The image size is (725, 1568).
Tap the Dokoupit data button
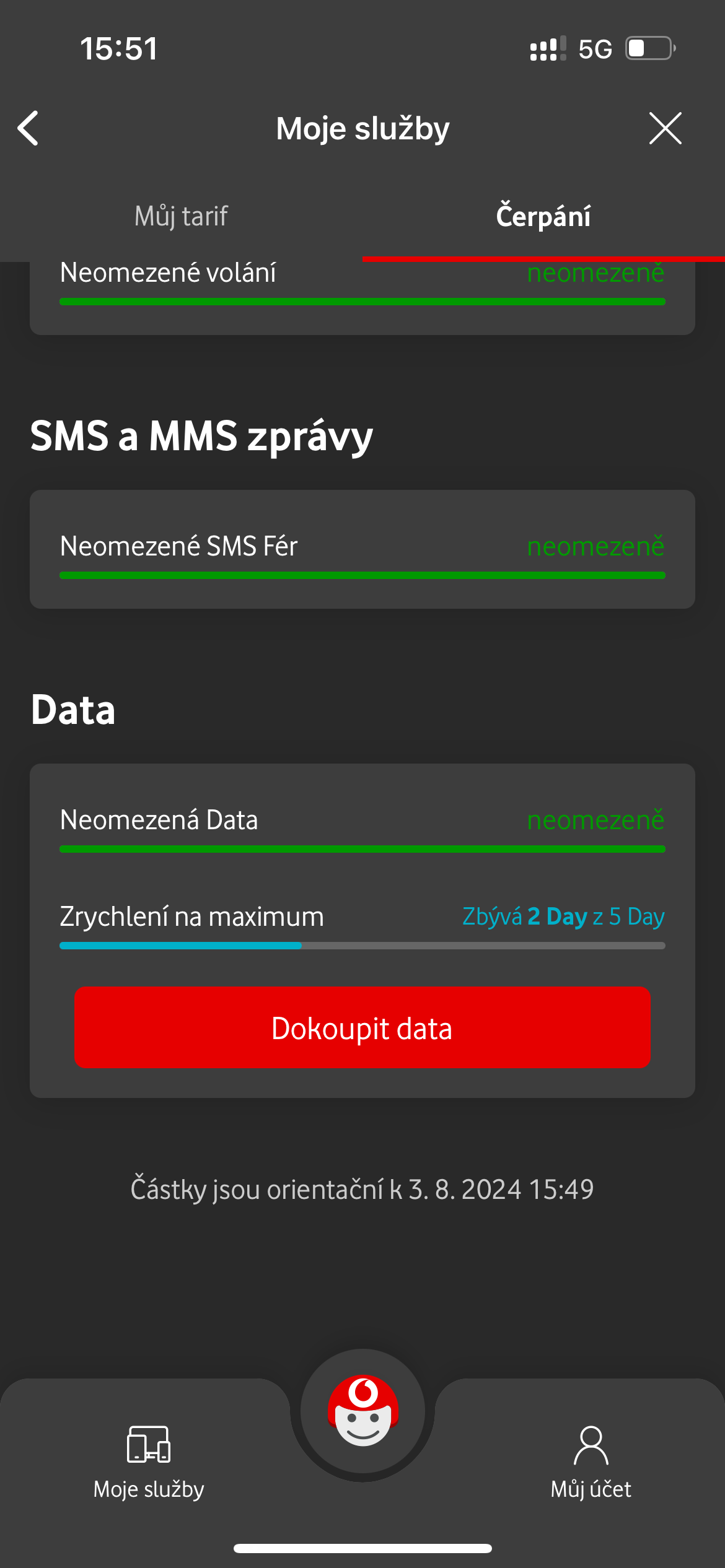[x=362, y=1027]
